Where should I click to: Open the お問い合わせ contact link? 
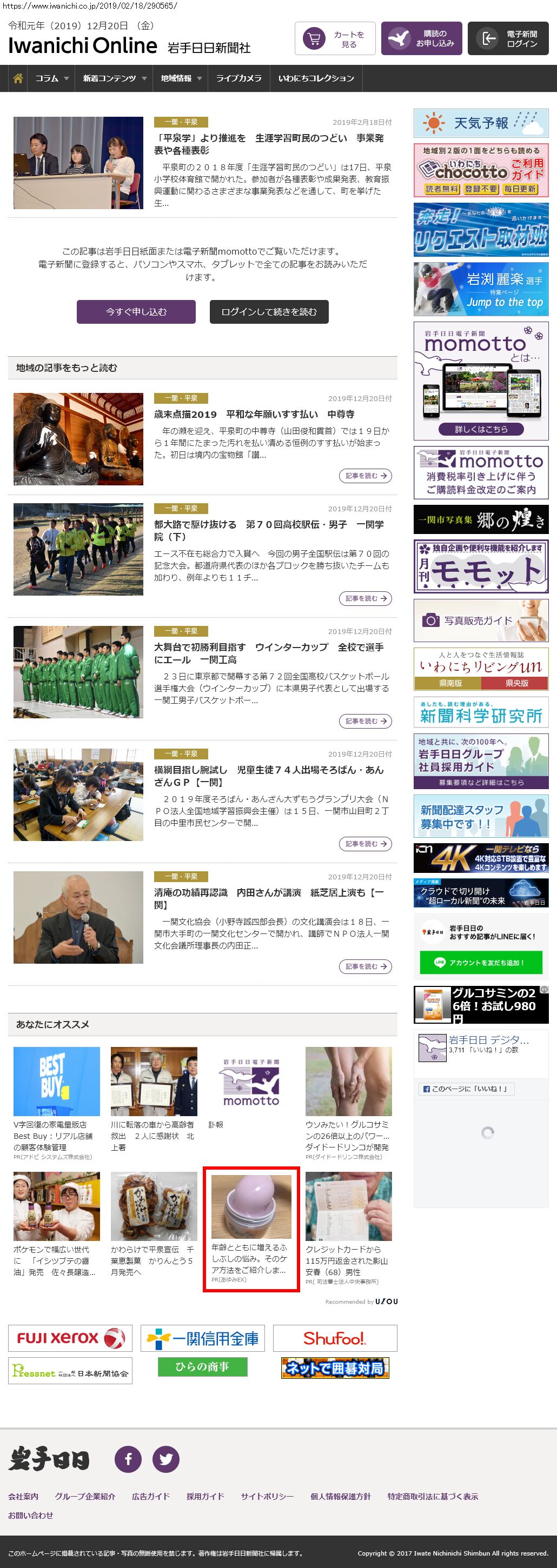click(x=30, y=1515)
